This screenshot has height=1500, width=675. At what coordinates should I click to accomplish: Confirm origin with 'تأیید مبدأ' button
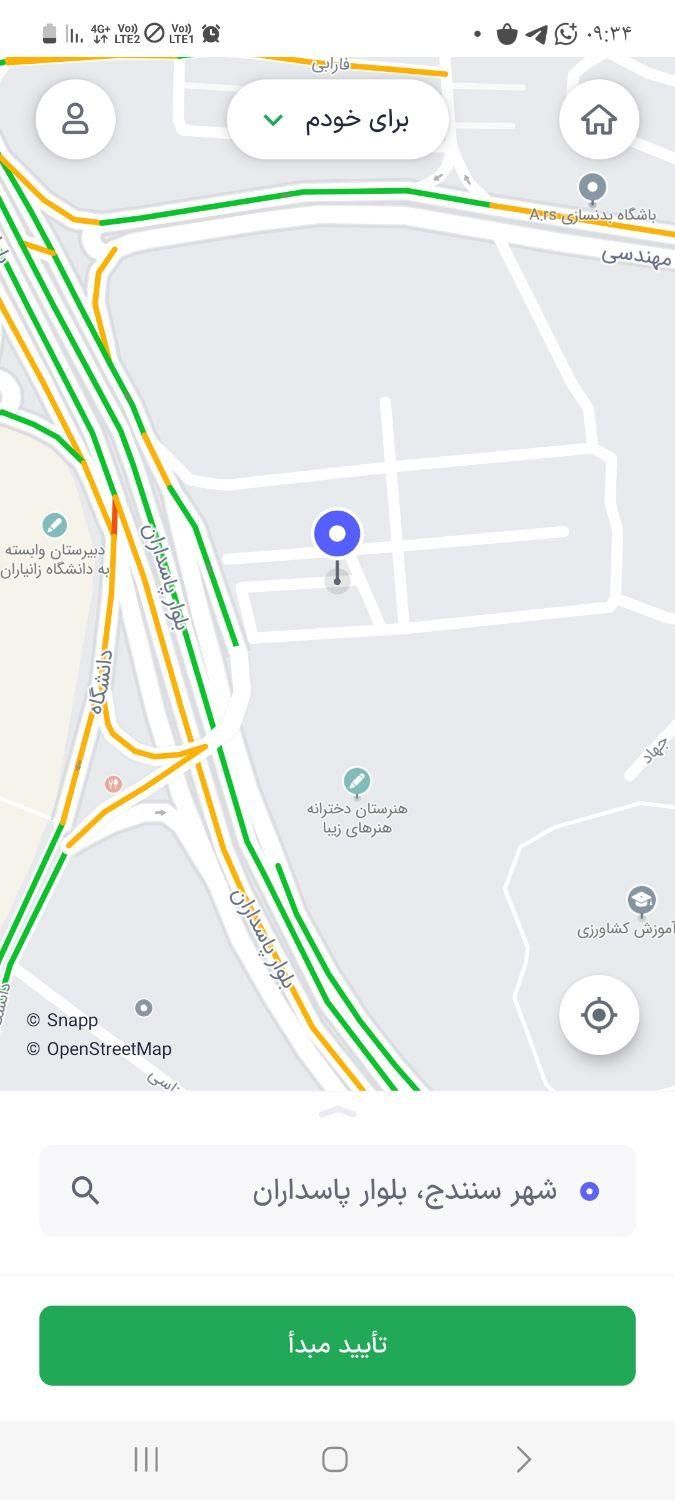tap(337, 1345)
